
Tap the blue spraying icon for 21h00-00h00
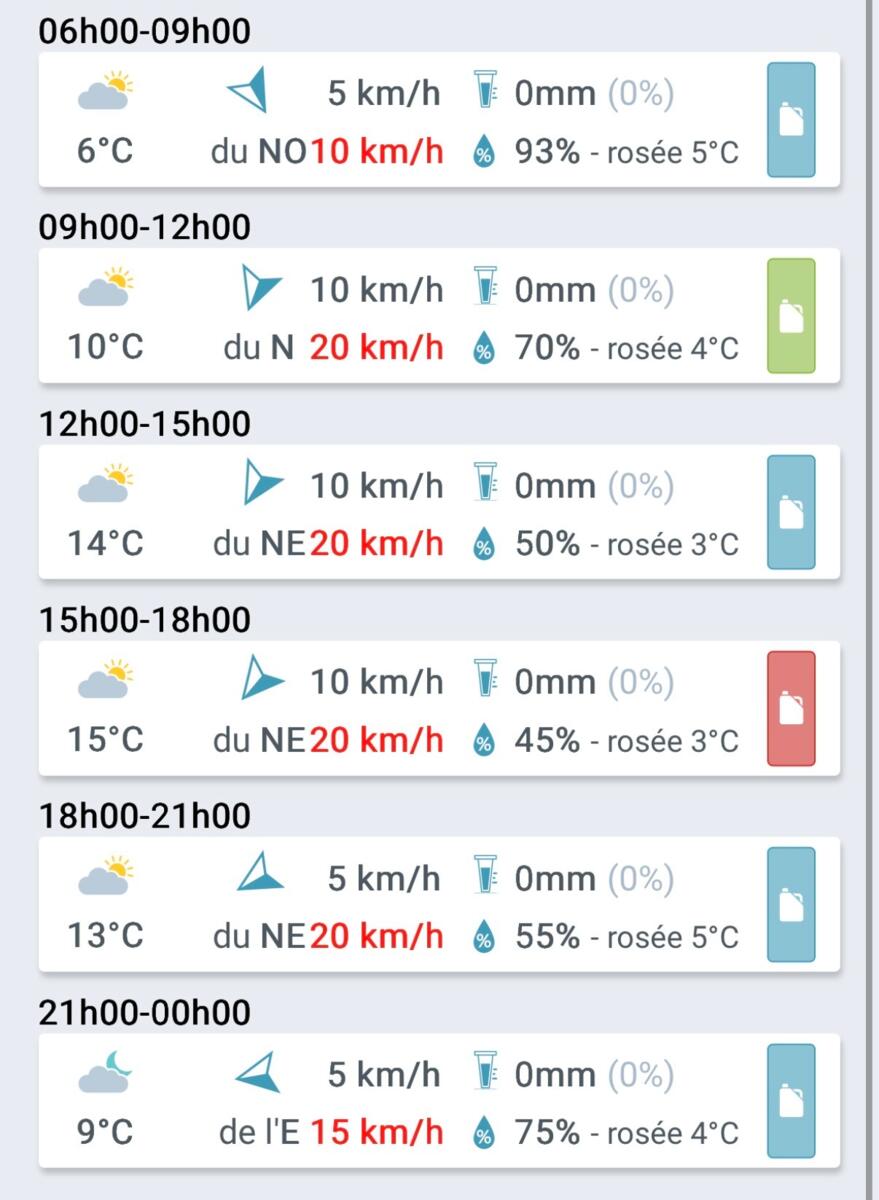791,1100
